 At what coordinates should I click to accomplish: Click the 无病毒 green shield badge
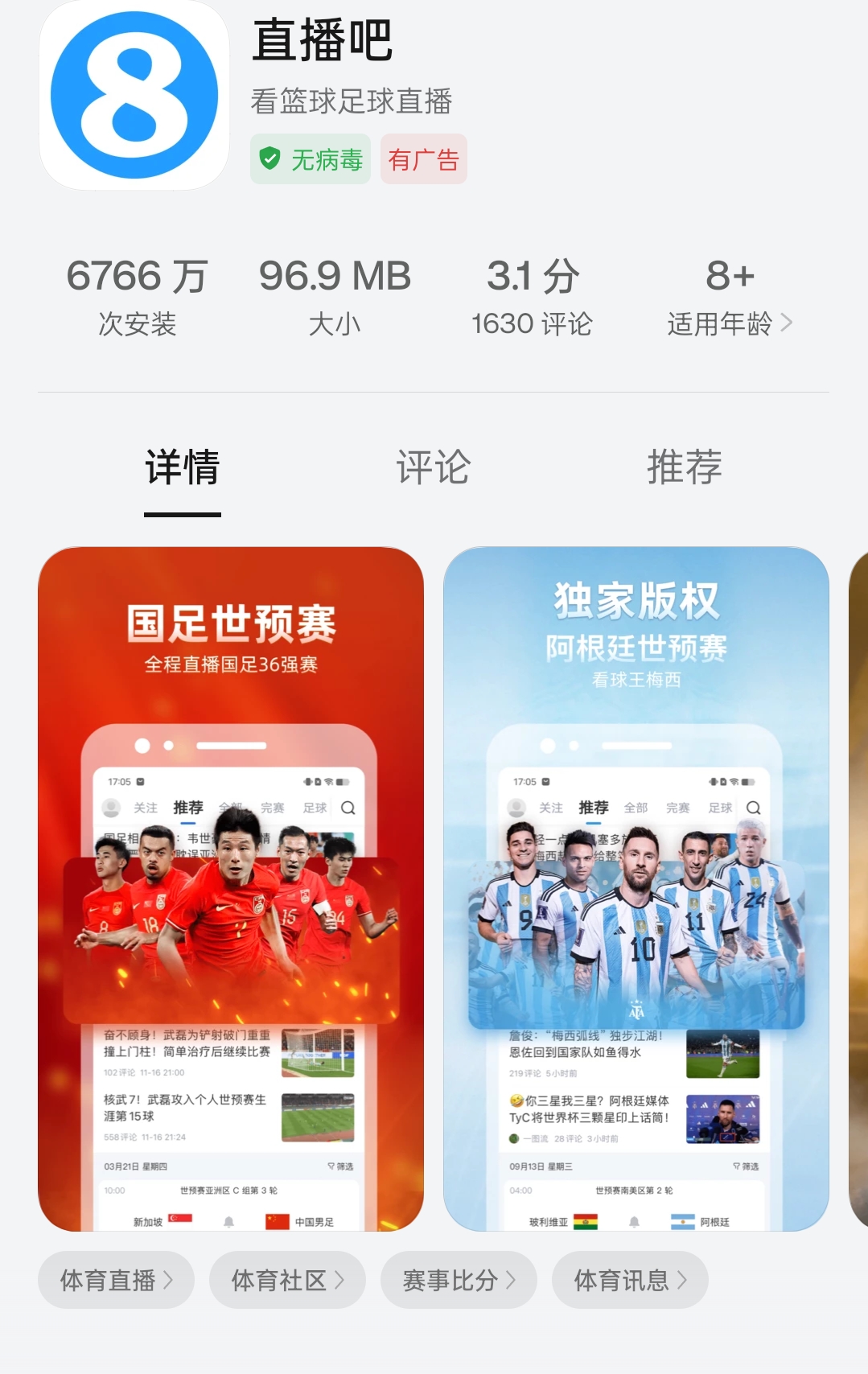click(310, 159)
